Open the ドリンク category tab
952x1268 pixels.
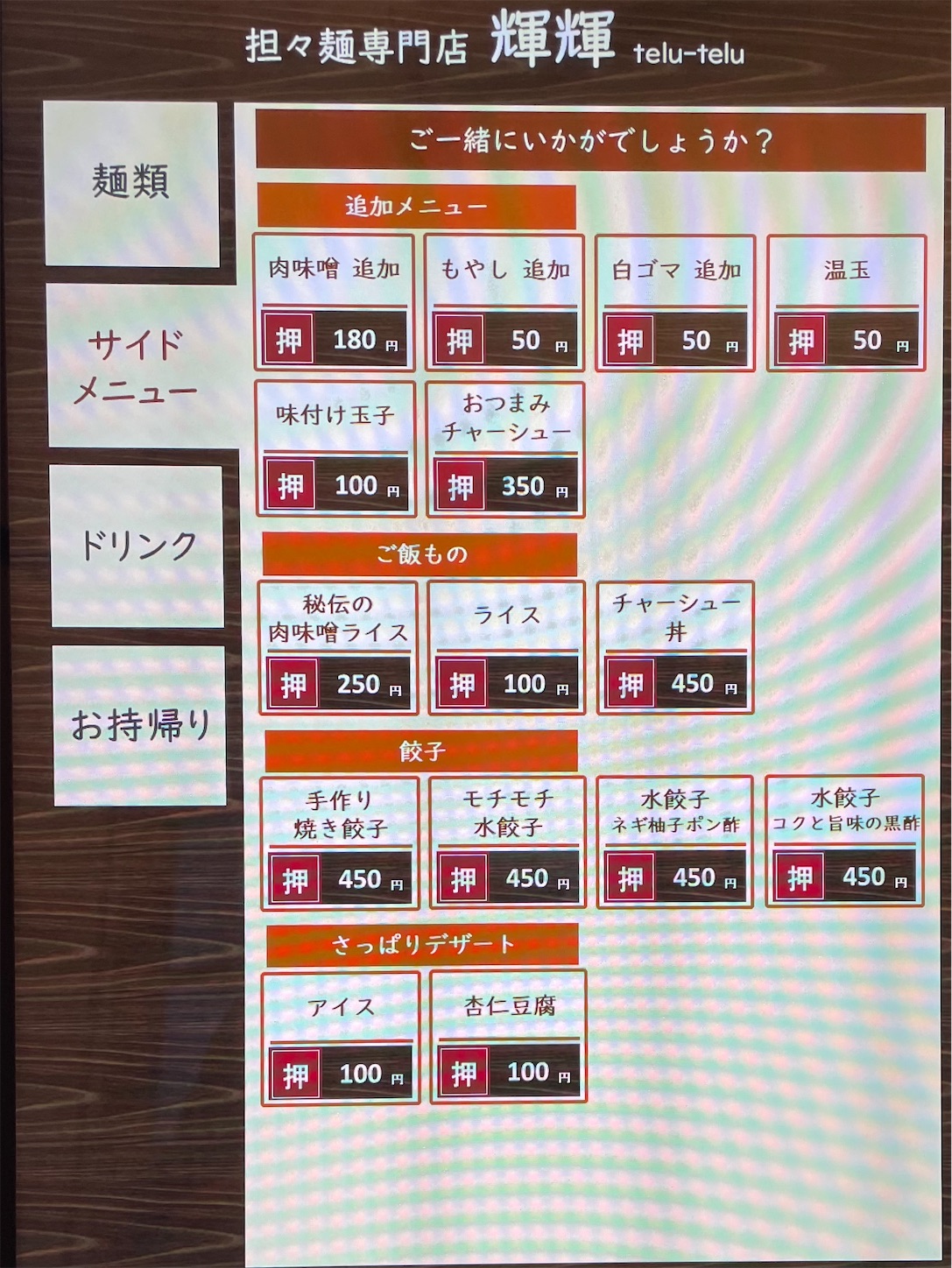138,546
